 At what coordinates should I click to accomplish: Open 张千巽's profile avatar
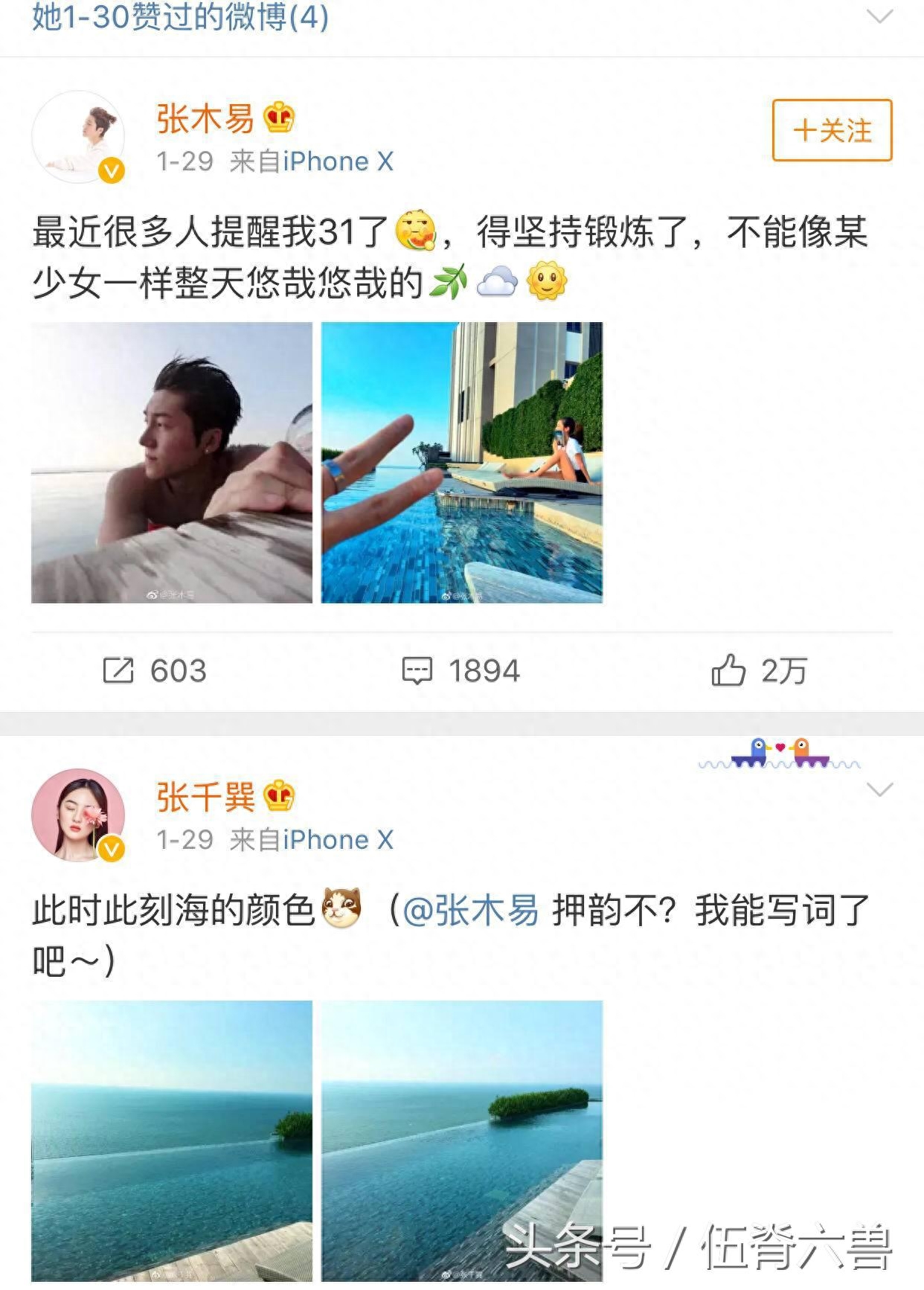point(78,815)
